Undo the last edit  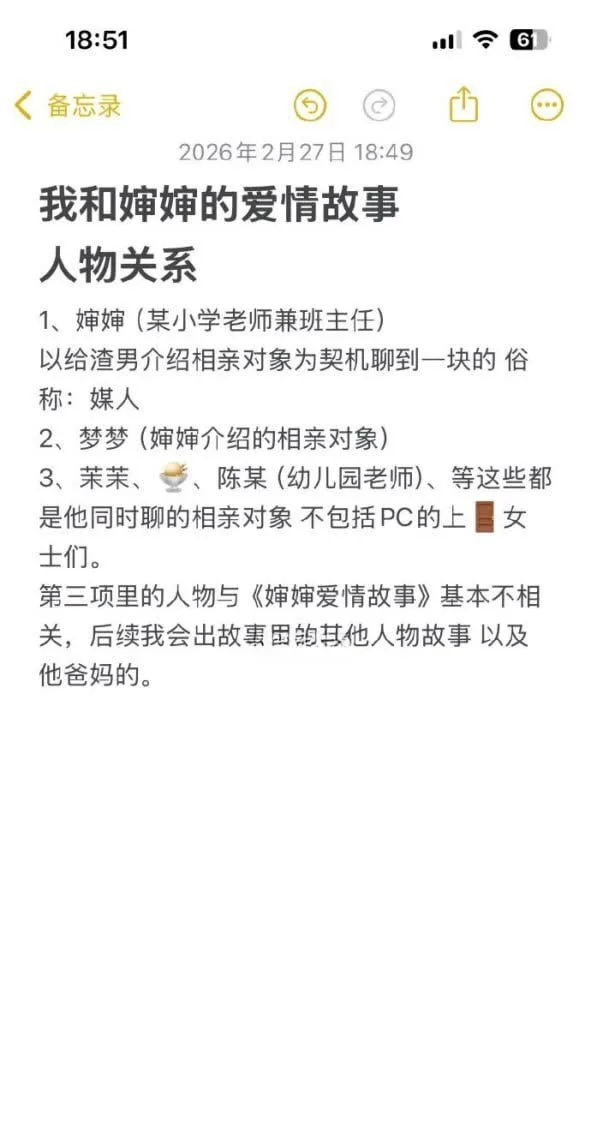coord(310,106)
